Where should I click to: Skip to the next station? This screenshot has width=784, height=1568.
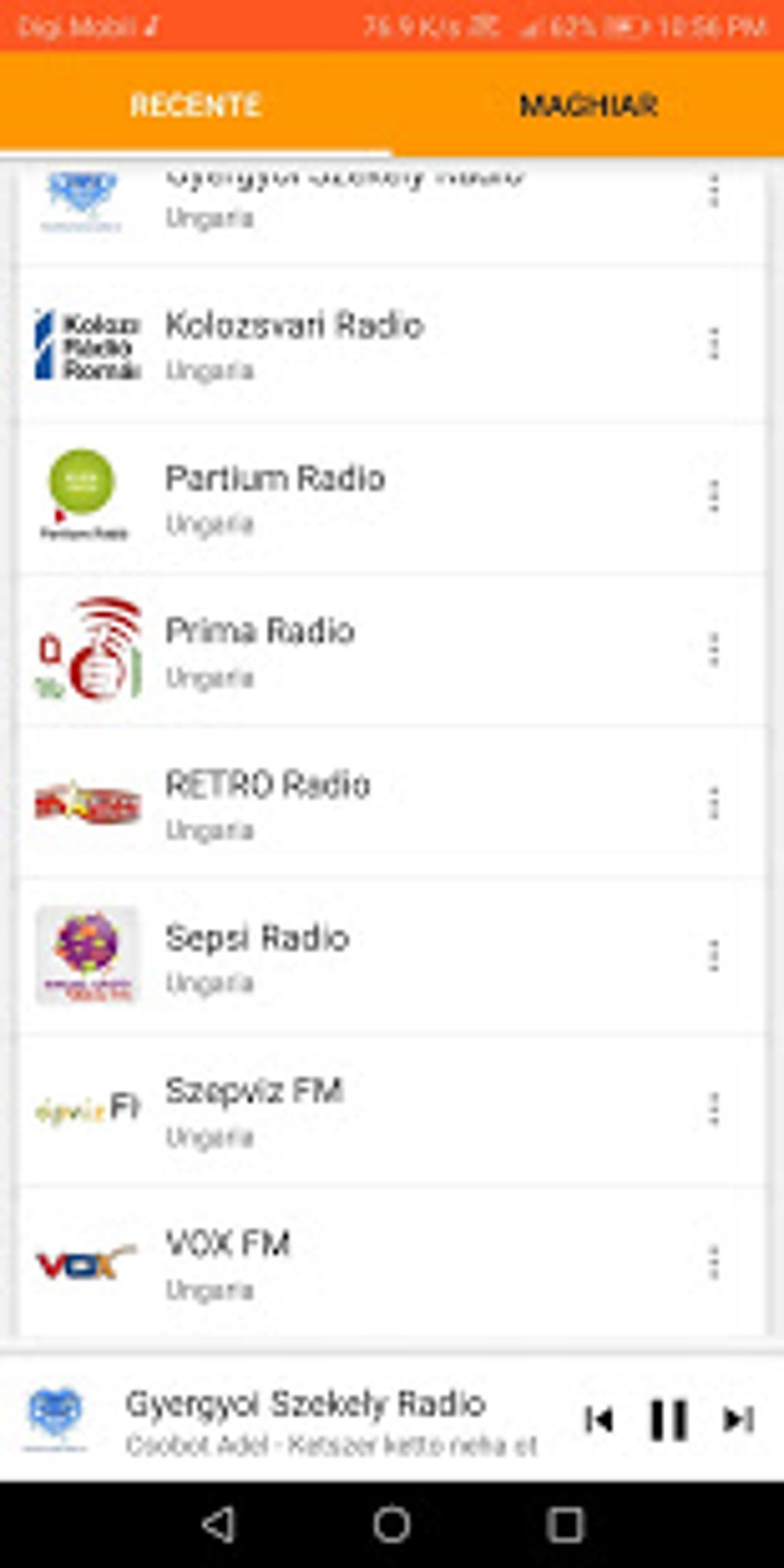click(737, 1420)
